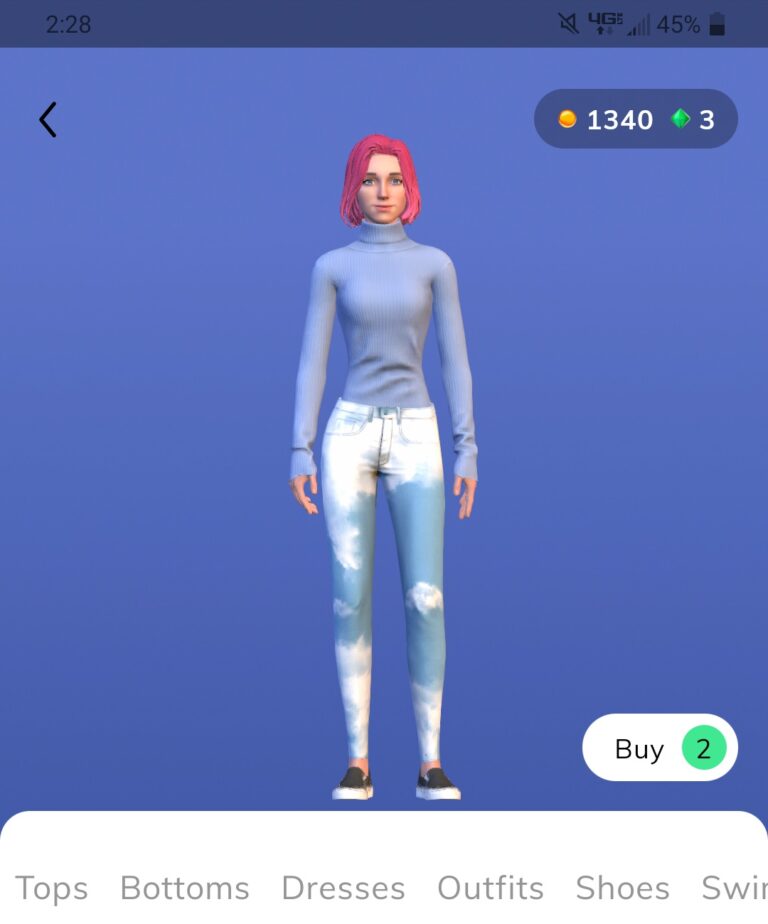Select the Bottoms category tab
This screenshot has height=924, width=768.
185,888
